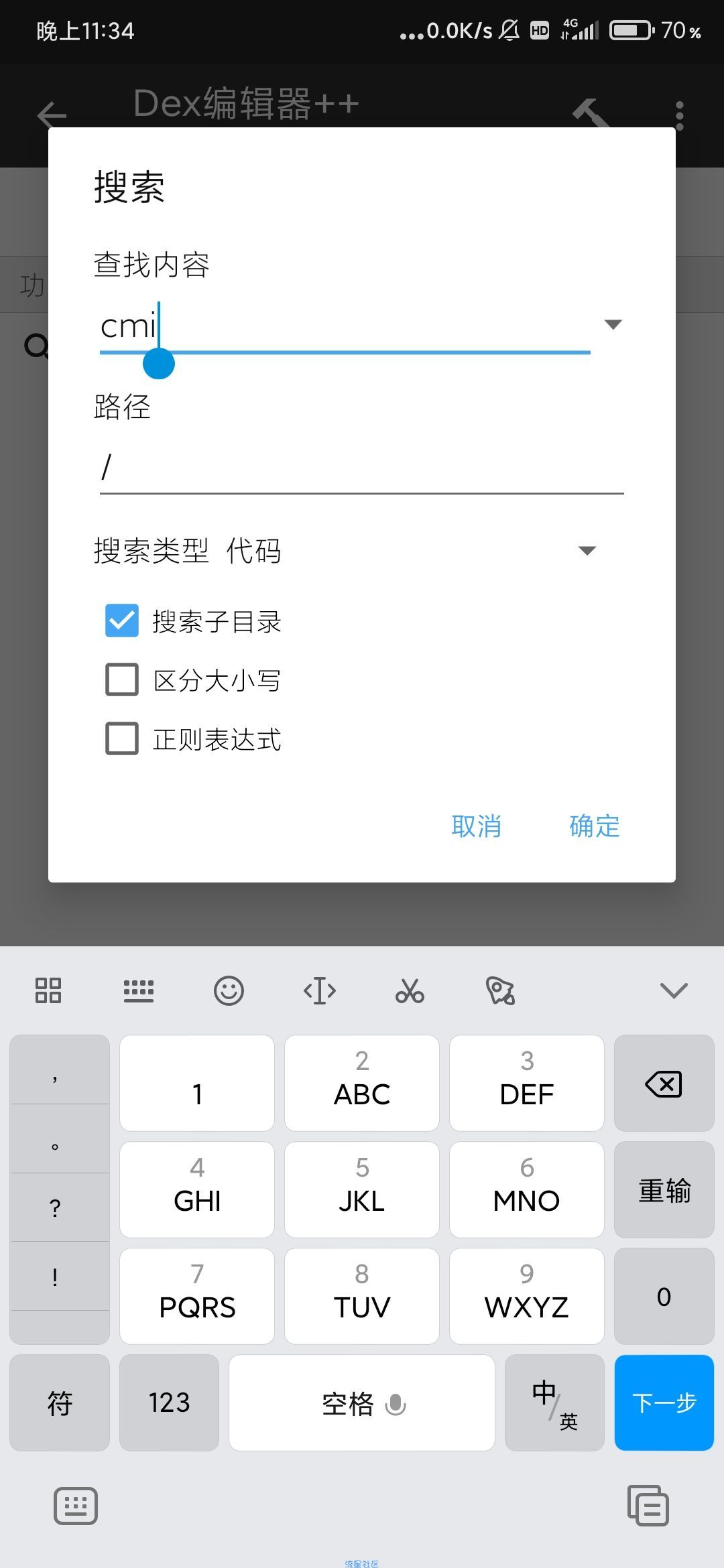Enable the 区分大小写 checkbox

122,679
